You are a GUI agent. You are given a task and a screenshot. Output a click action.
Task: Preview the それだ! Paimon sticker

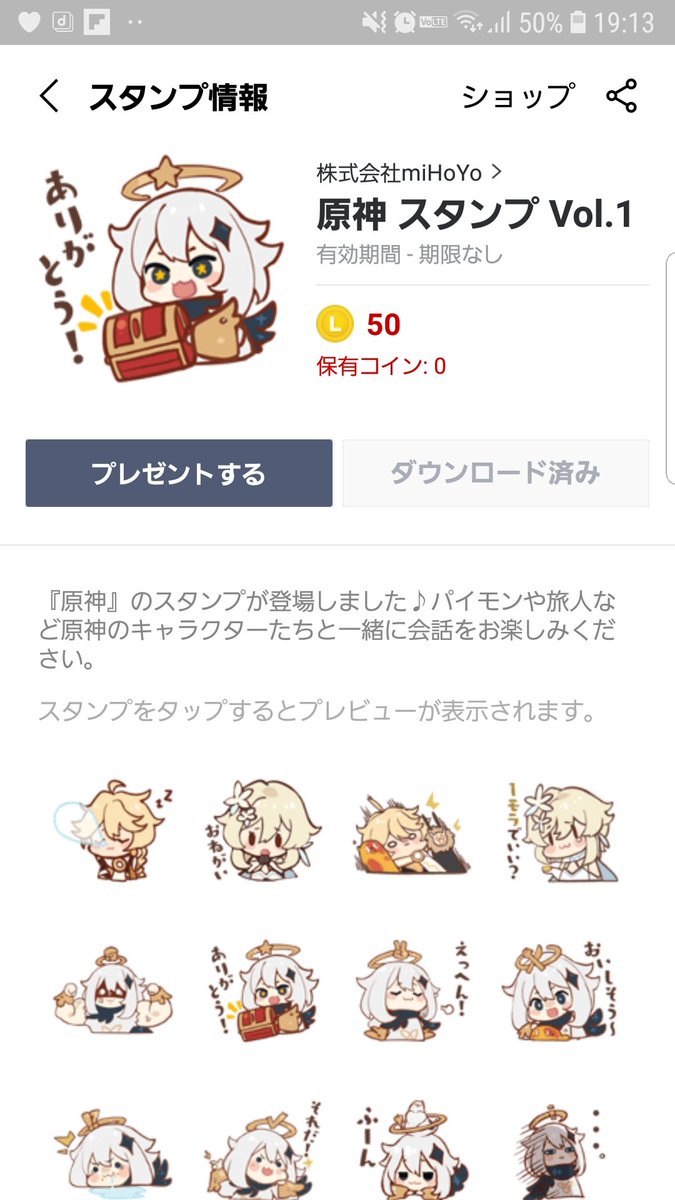click(264, 1150)
